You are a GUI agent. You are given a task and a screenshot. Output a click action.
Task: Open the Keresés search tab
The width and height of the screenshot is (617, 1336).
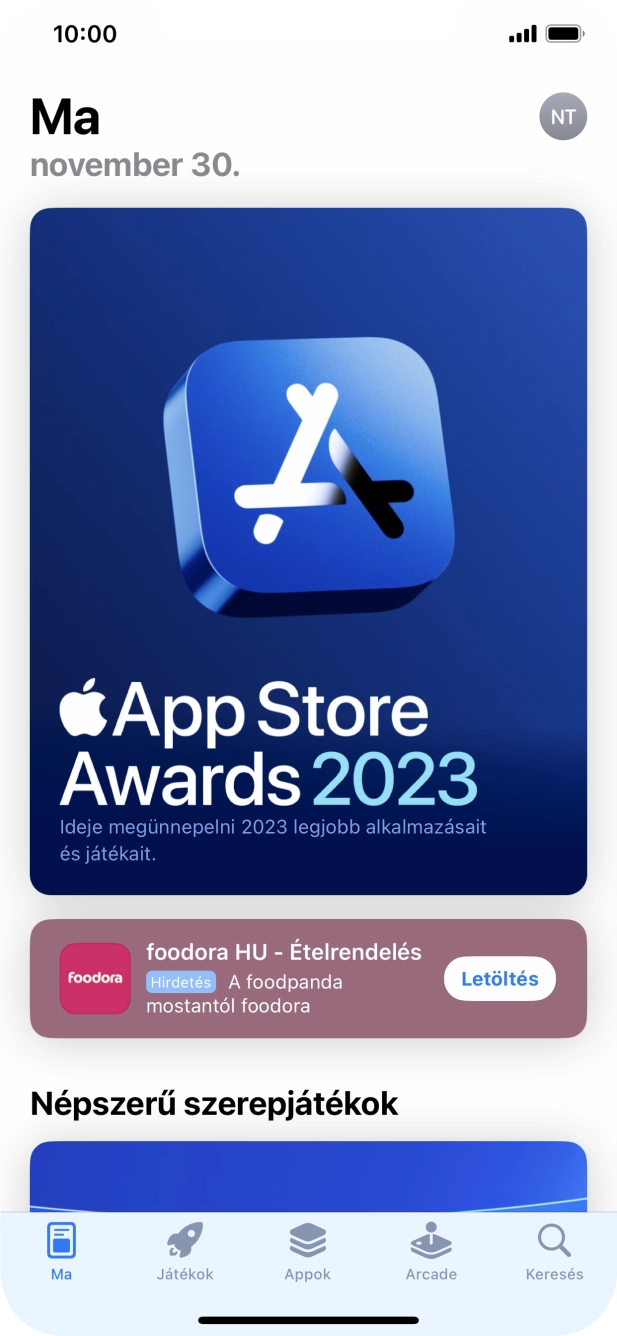(x=554, y=1252)
